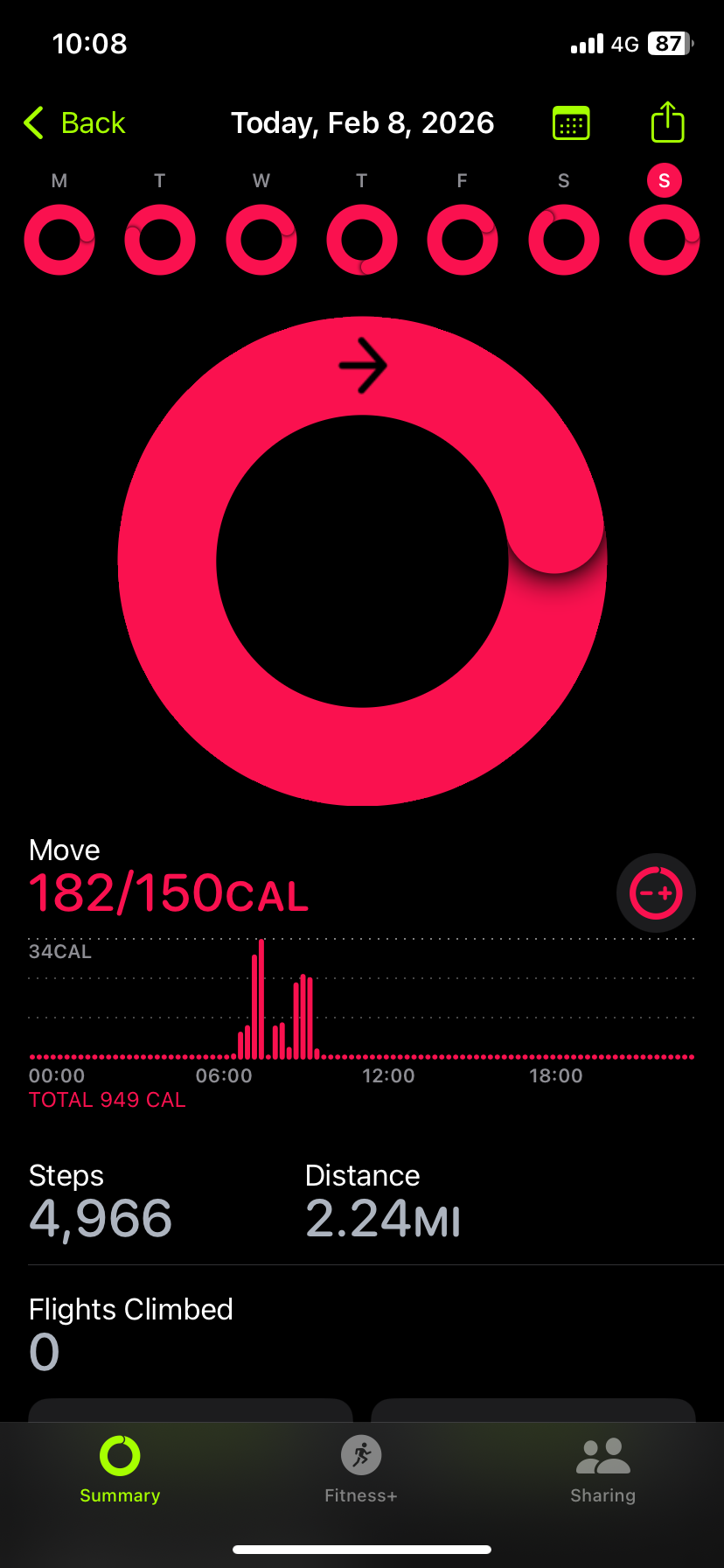The image size is (724, 1568).
Task: View Tuesday's activity ring
Action: (160, 239)
